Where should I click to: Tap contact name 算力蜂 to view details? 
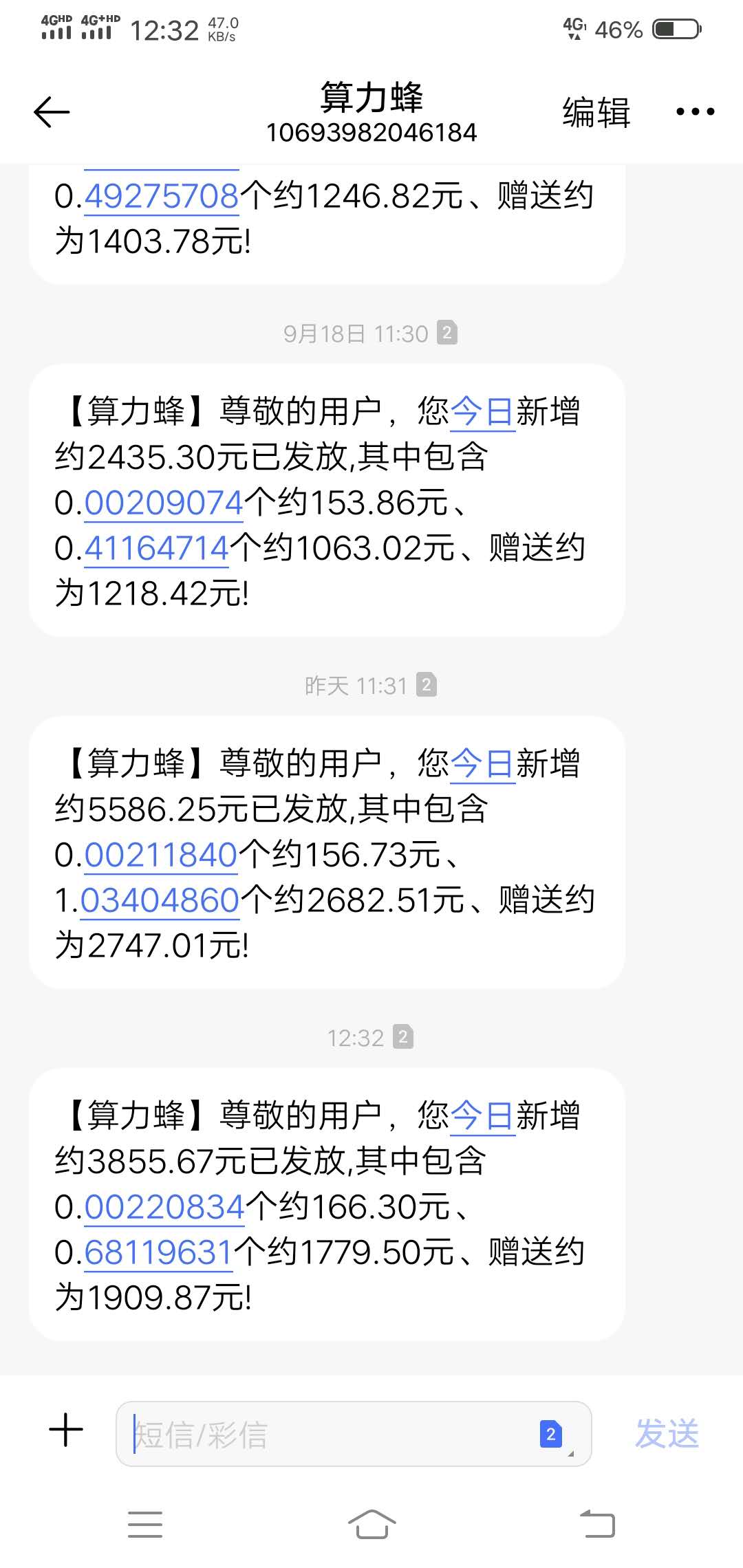[371, 96]
